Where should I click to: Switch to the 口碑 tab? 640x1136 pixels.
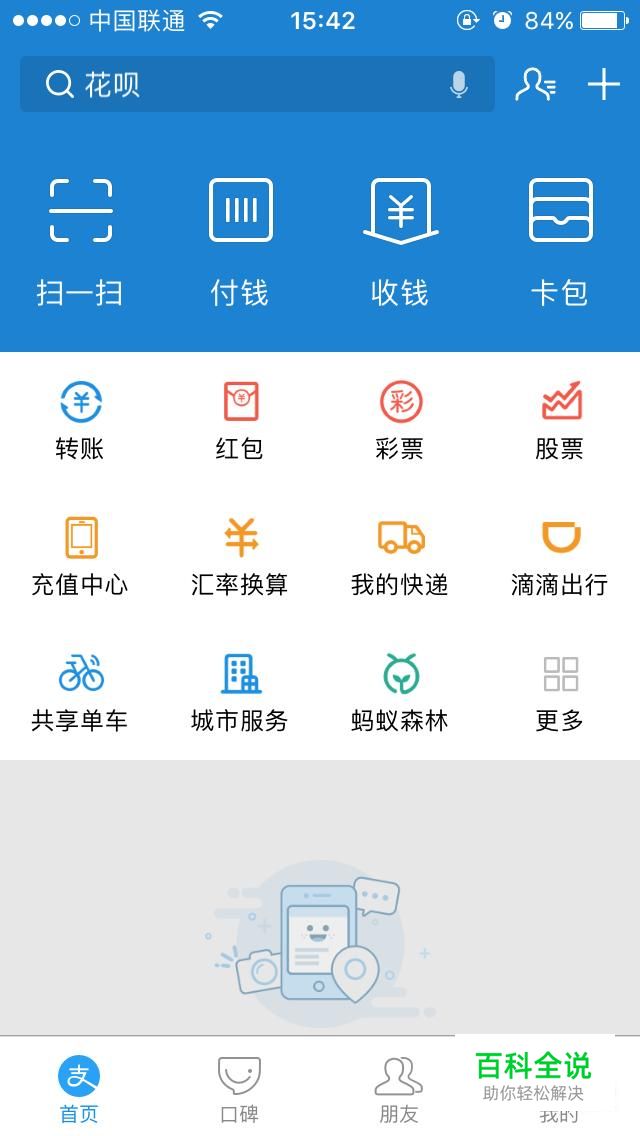tap(240, 1088)
